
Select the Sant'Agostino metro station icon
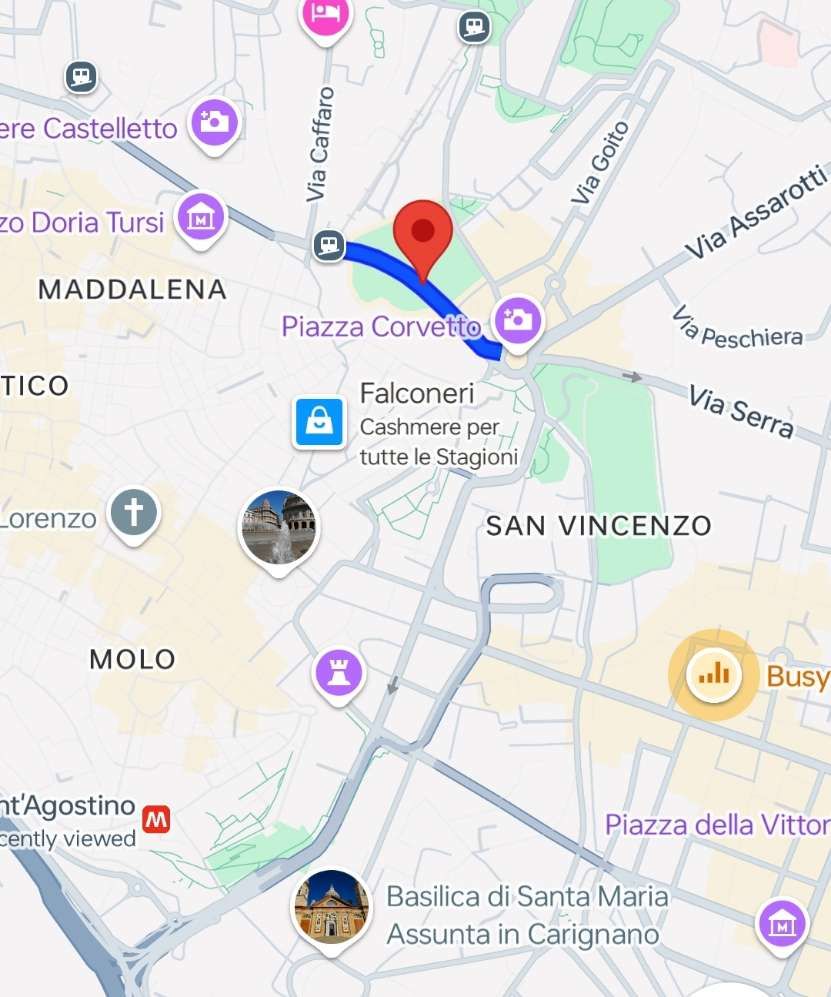(x=155, y=819)
